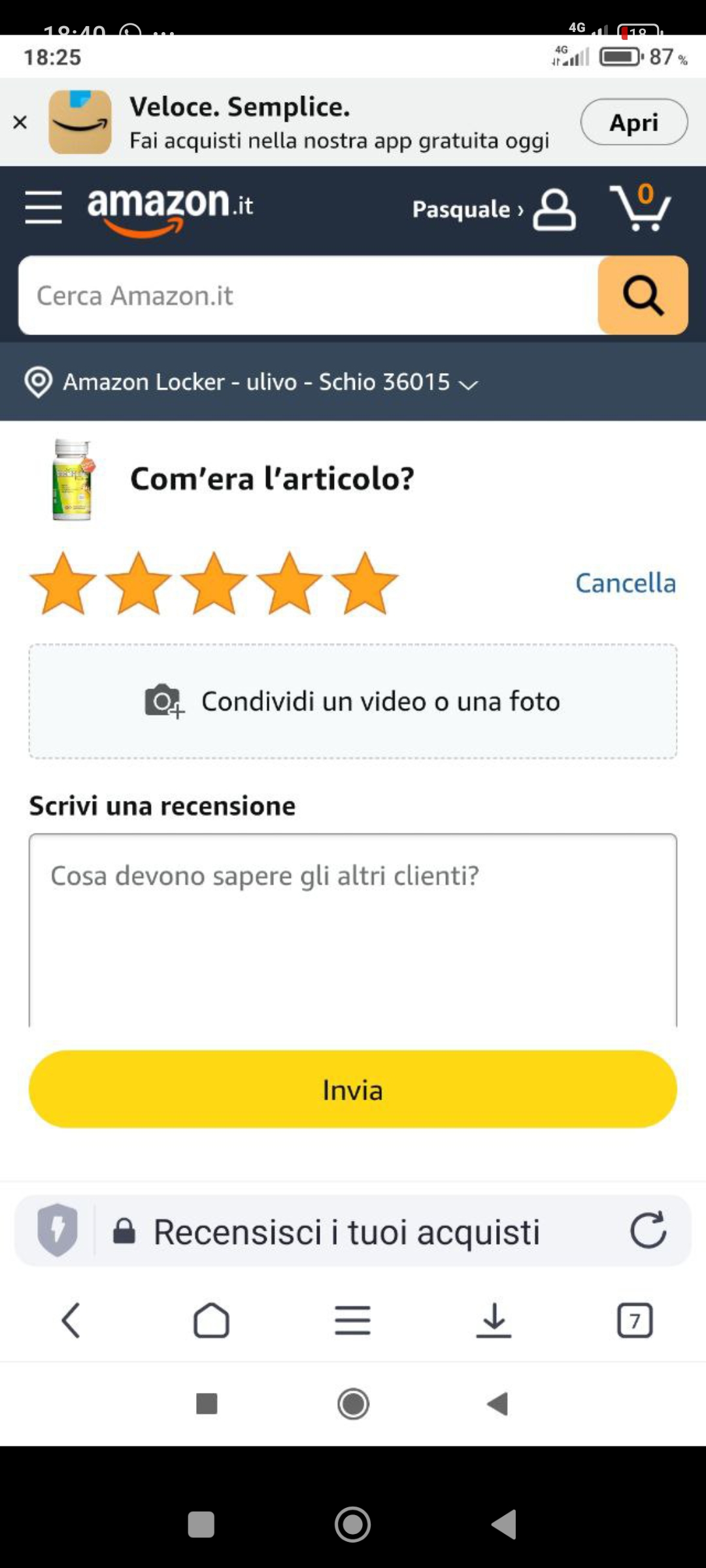Screen dimensions: 706x1568
Task: Focus the review text box
Action: [353, 928]
